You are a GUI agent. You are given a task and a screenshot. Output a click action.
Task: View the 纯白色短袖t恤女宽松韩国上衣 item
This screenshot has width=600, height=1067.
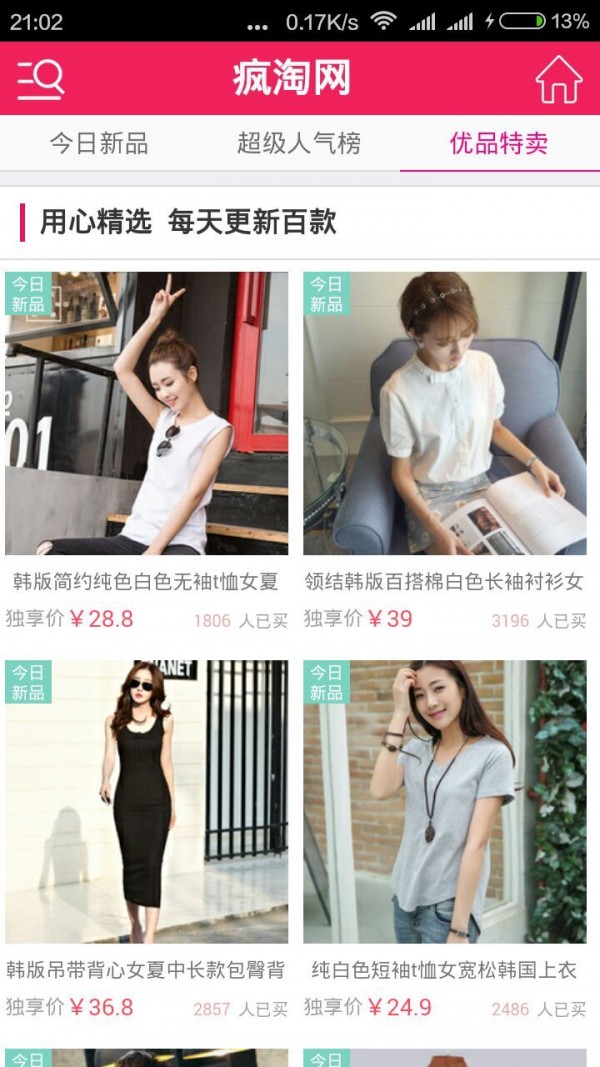(x=445, y=802)
